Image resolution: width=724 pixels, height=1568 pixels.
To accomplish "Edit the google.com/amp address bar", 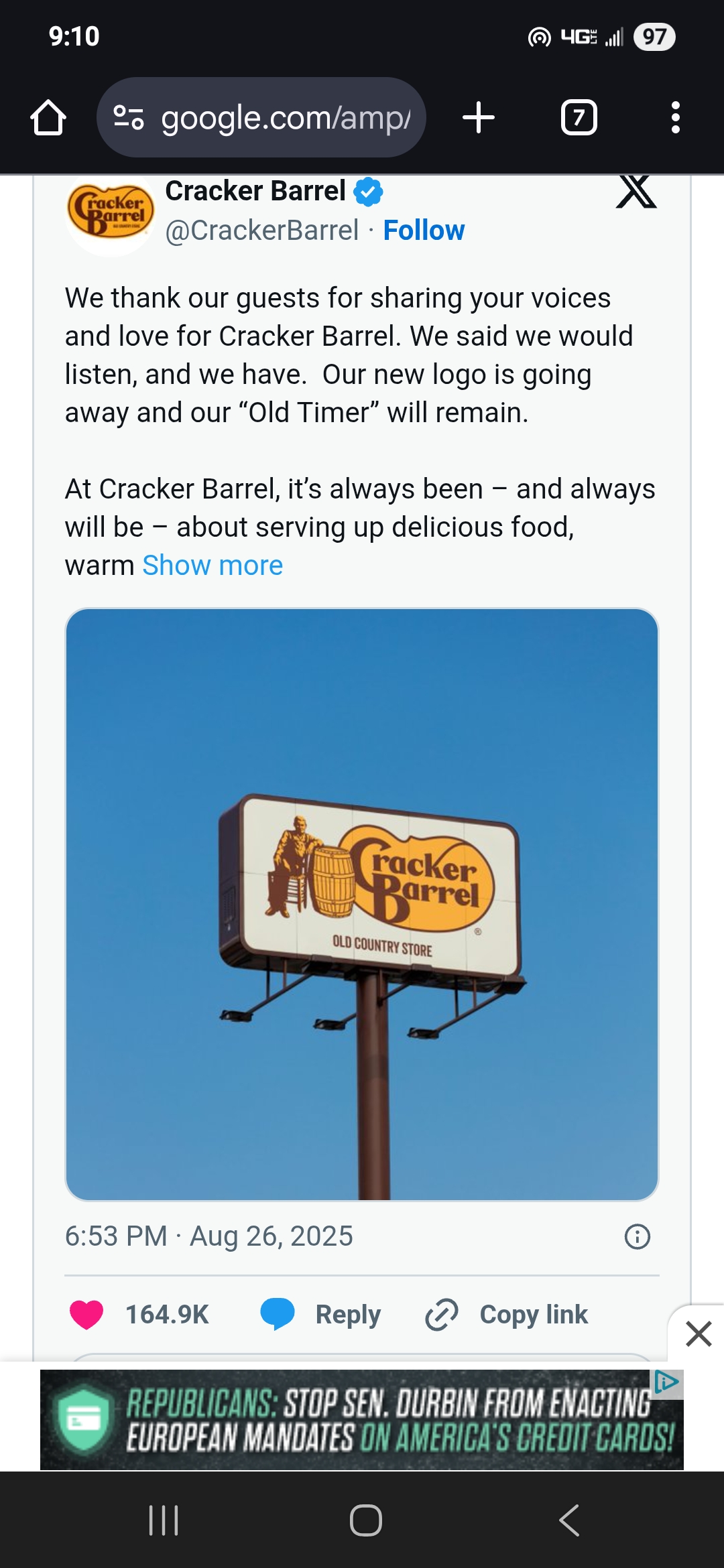I will point(285,118).
